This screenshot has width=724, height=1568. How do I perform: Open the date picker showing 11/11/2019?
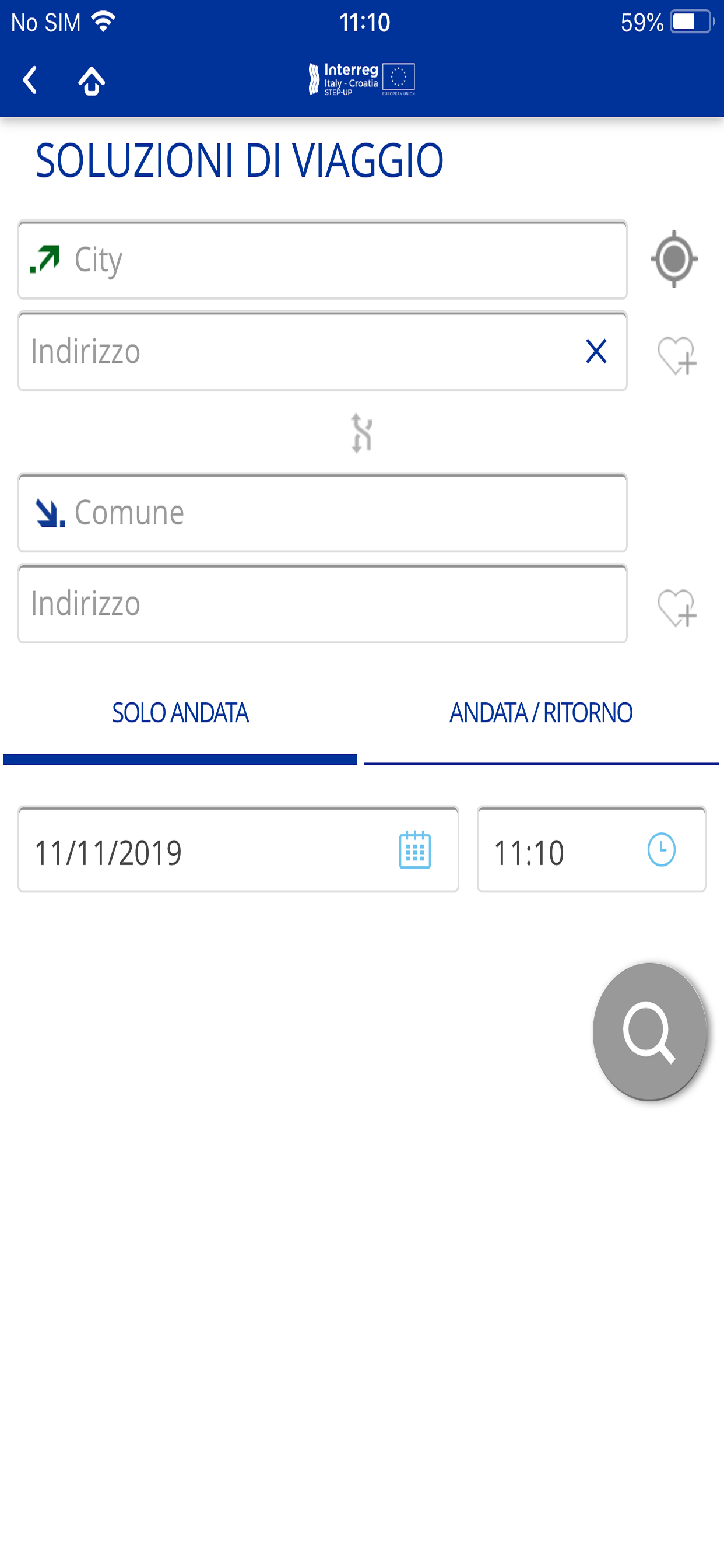coord(238,850)
